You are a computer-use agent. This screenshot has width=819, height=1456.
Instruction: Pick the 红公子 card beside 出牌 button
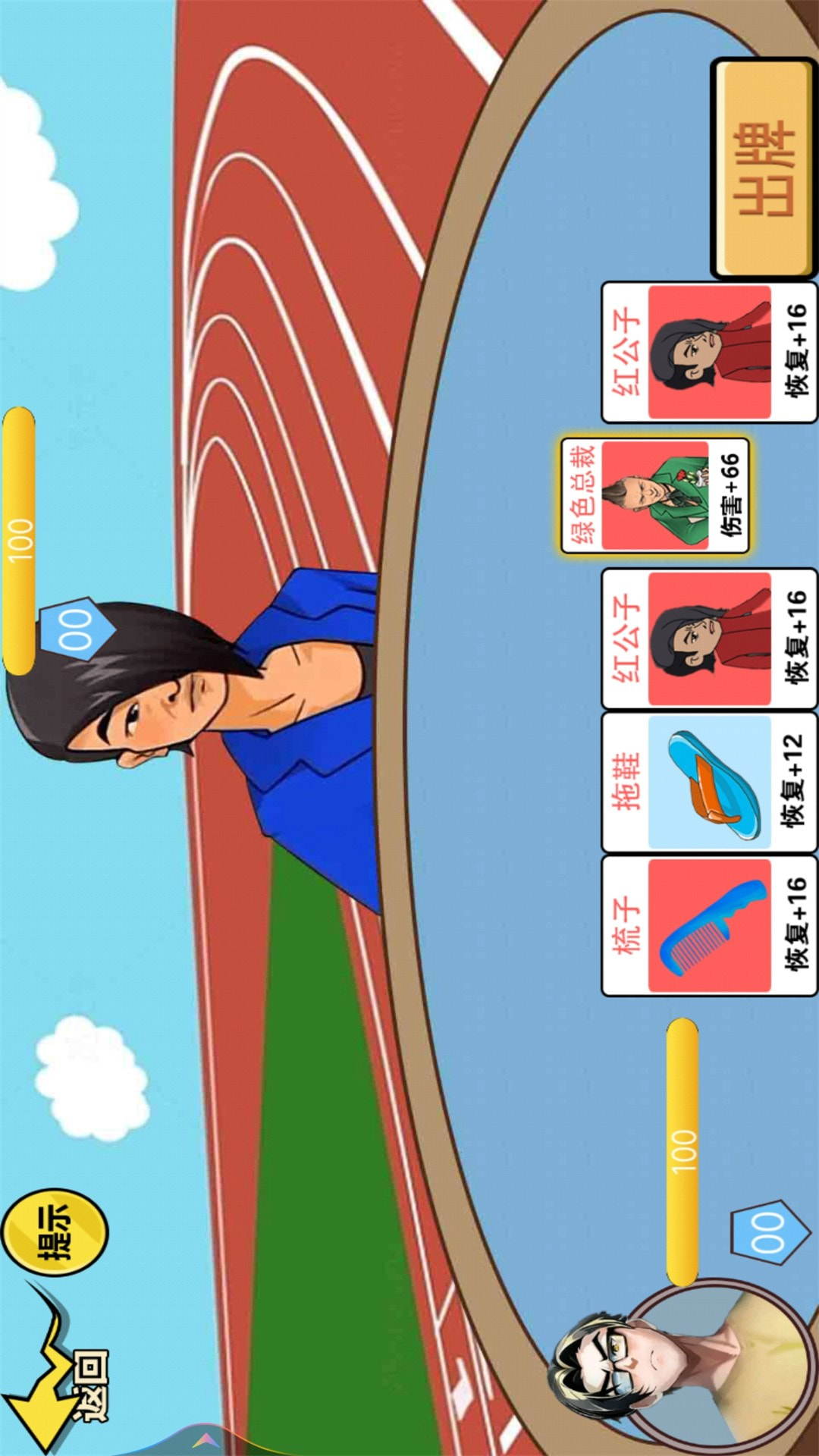(709, 352)
